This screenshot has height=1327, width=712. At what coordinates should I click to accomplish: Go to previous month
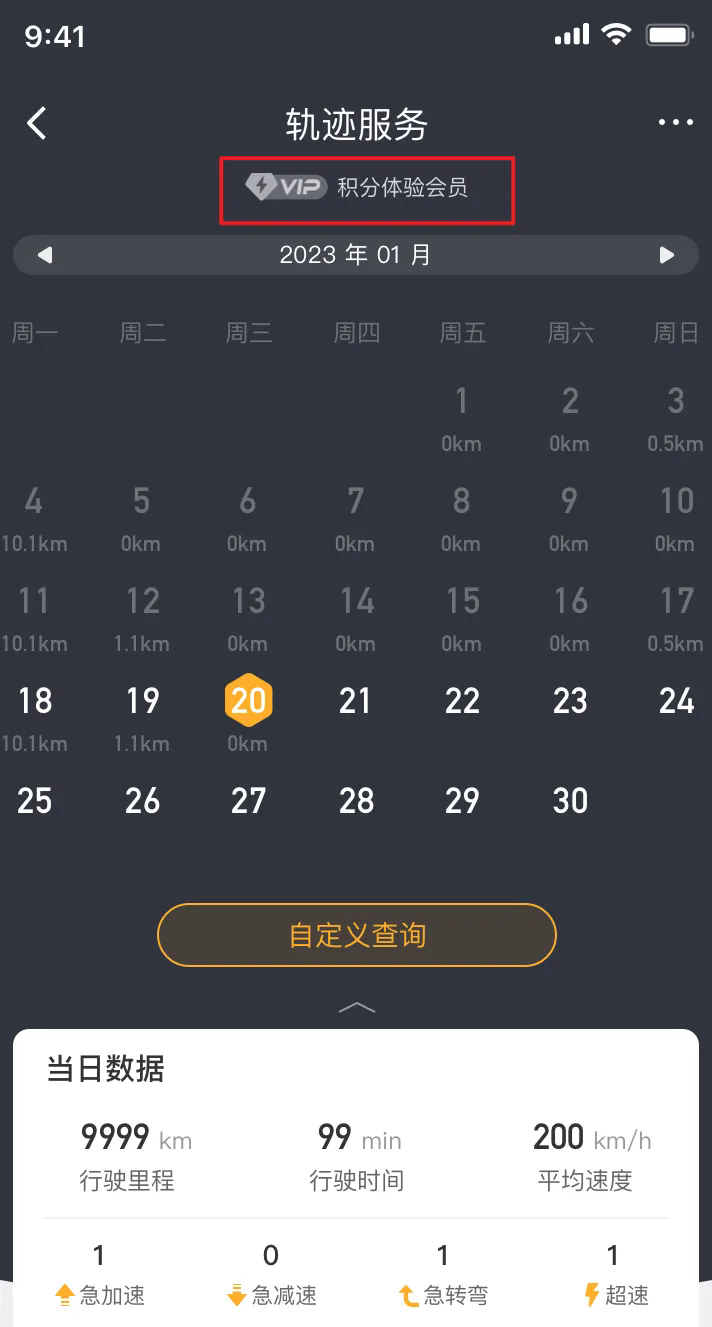45,255
